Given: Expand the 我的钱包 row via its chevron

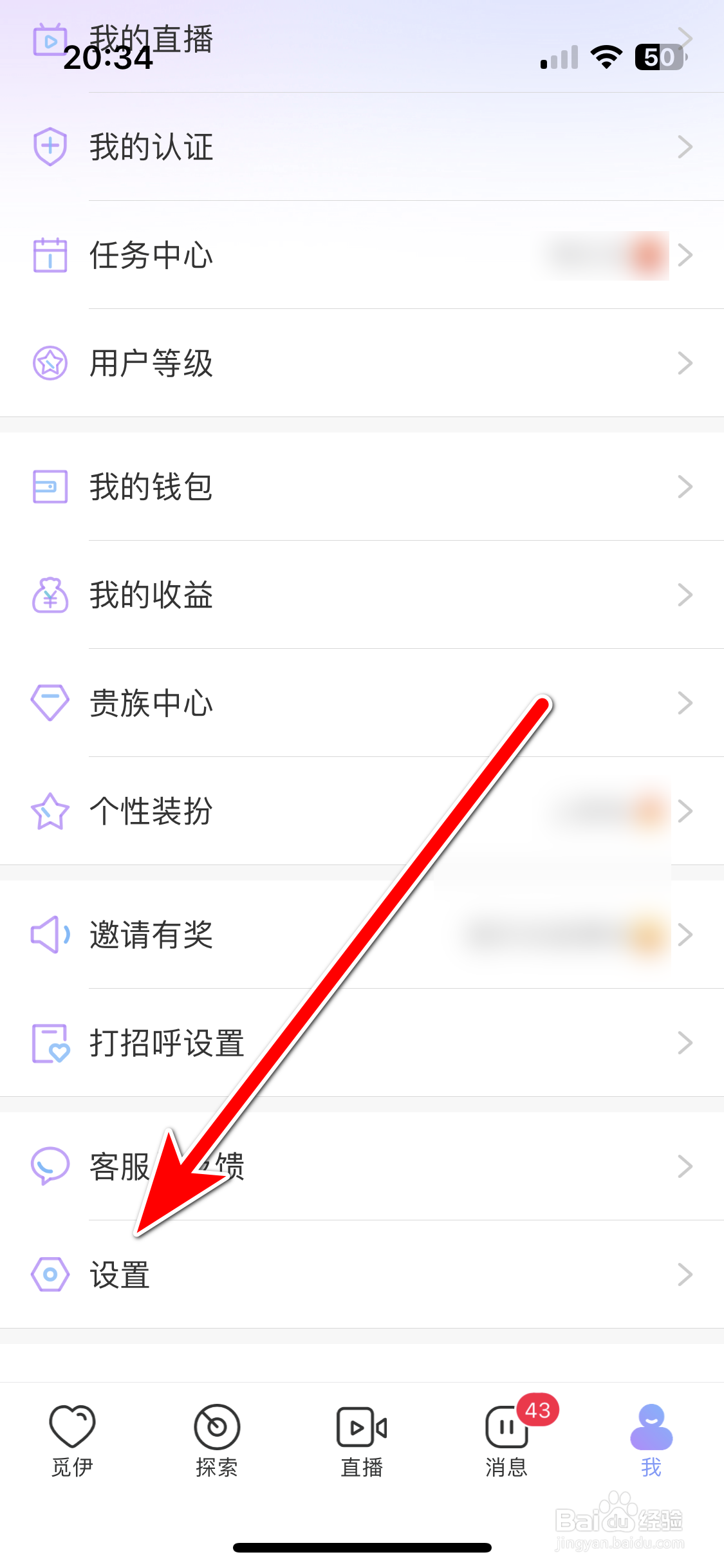Looking at the screenshot, I should 685,487.
